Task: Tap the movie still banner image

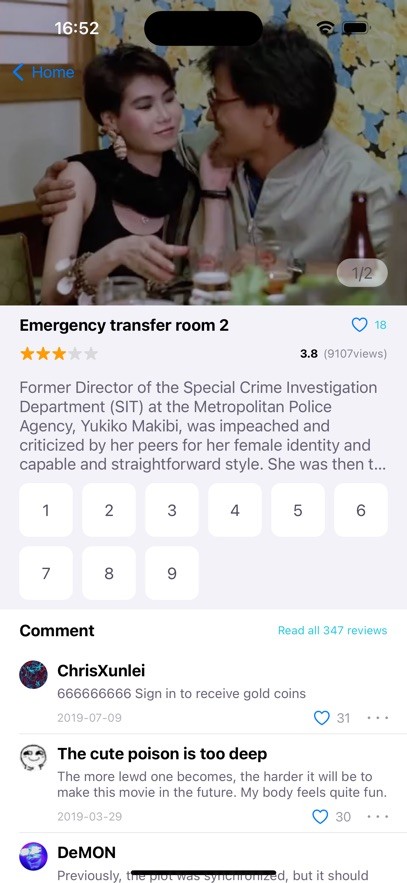Action: (x=203, y=153)
